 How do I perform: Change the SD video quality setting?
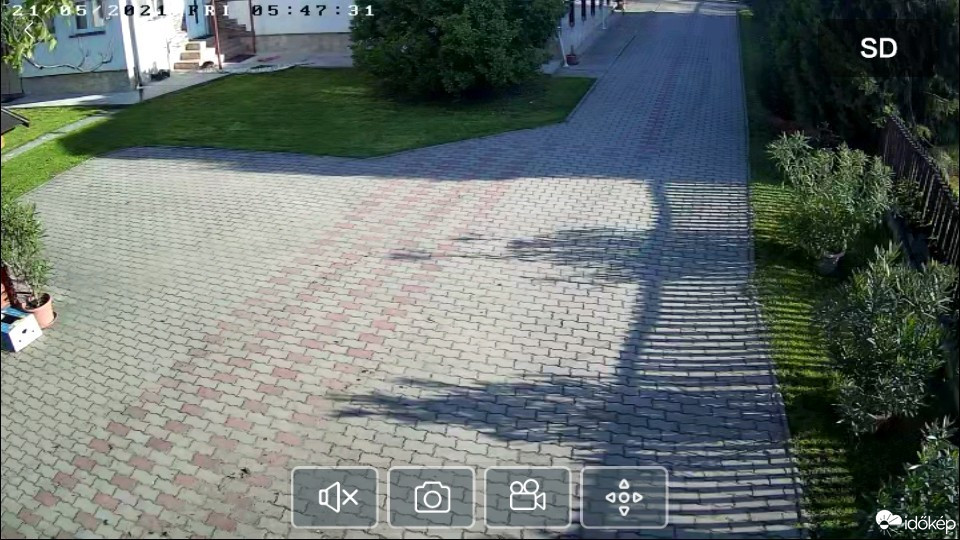tap(878, 48)
